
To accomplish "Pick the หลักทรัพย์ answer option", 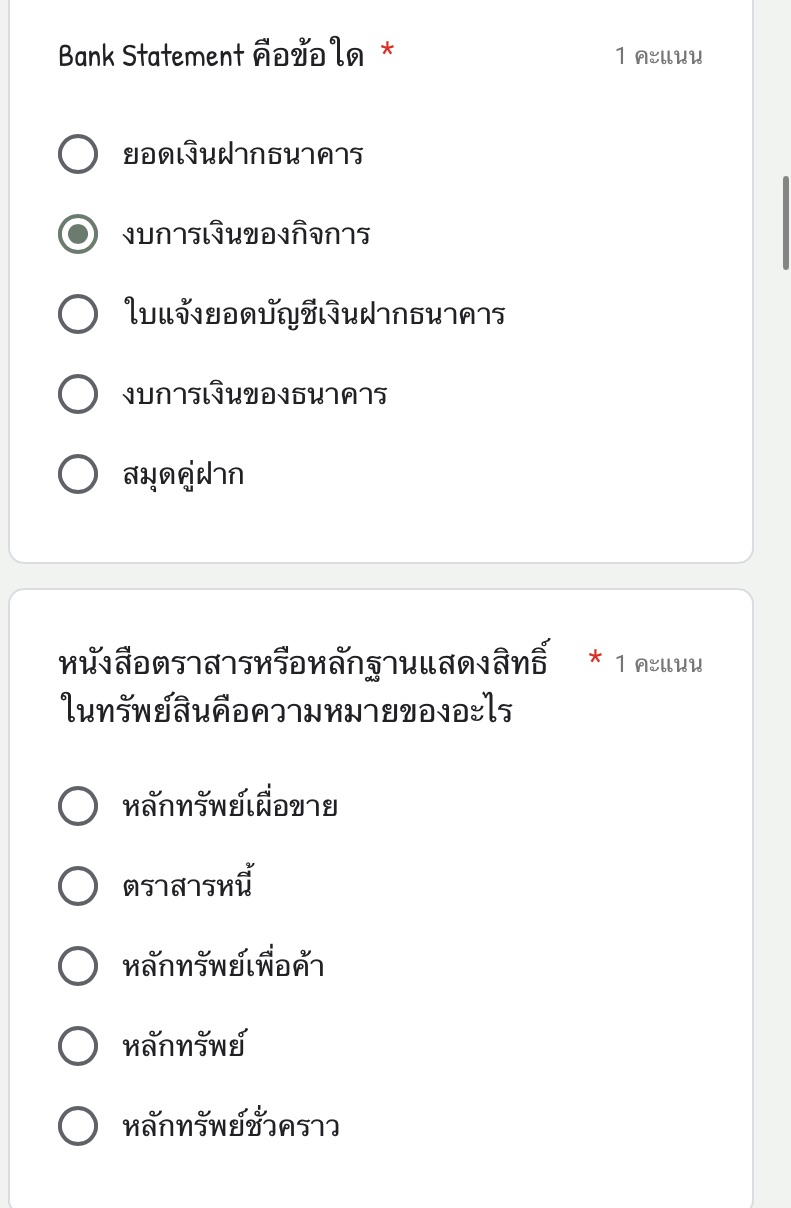I will tap(78, 1046).
